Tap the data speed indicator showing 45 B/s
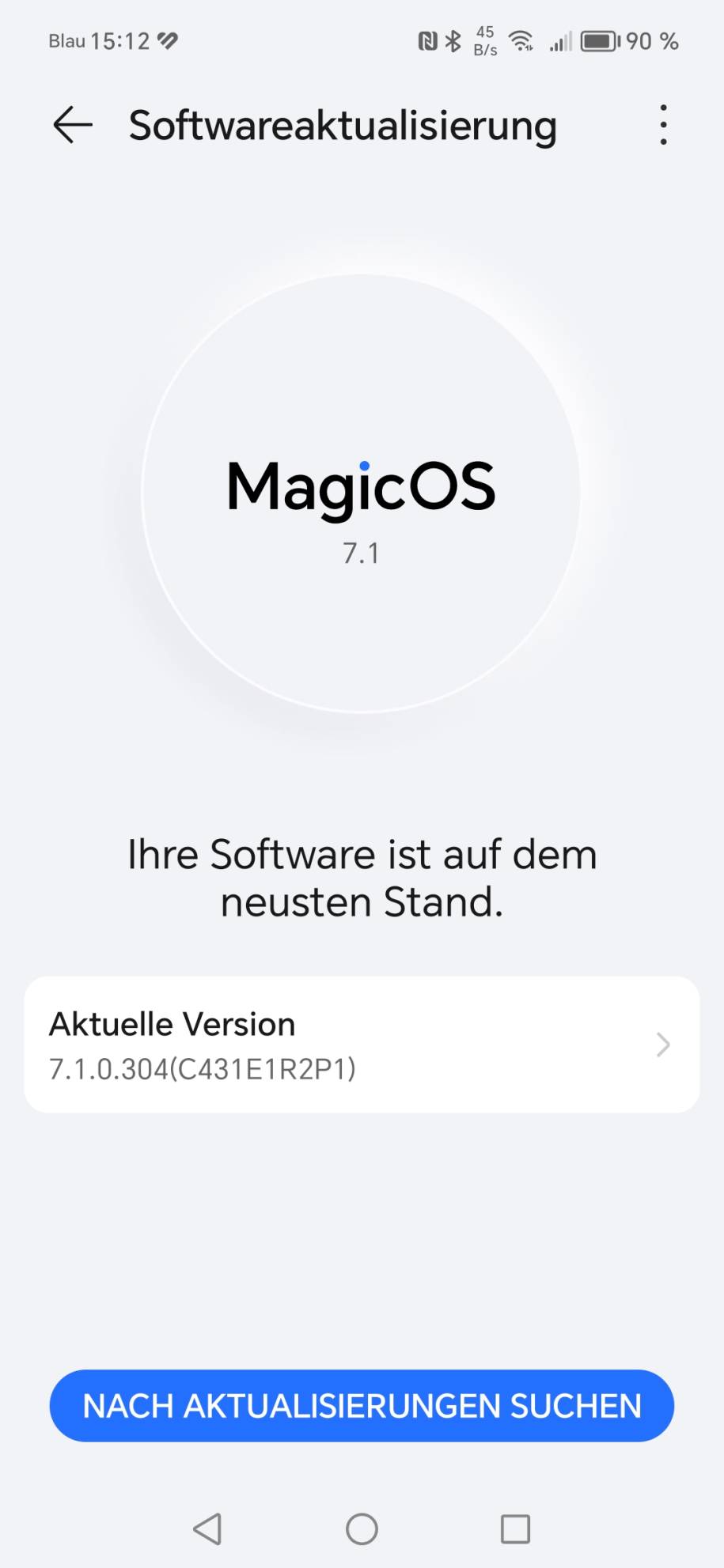This screenshot has height=1568, width=724. point(484,41)
